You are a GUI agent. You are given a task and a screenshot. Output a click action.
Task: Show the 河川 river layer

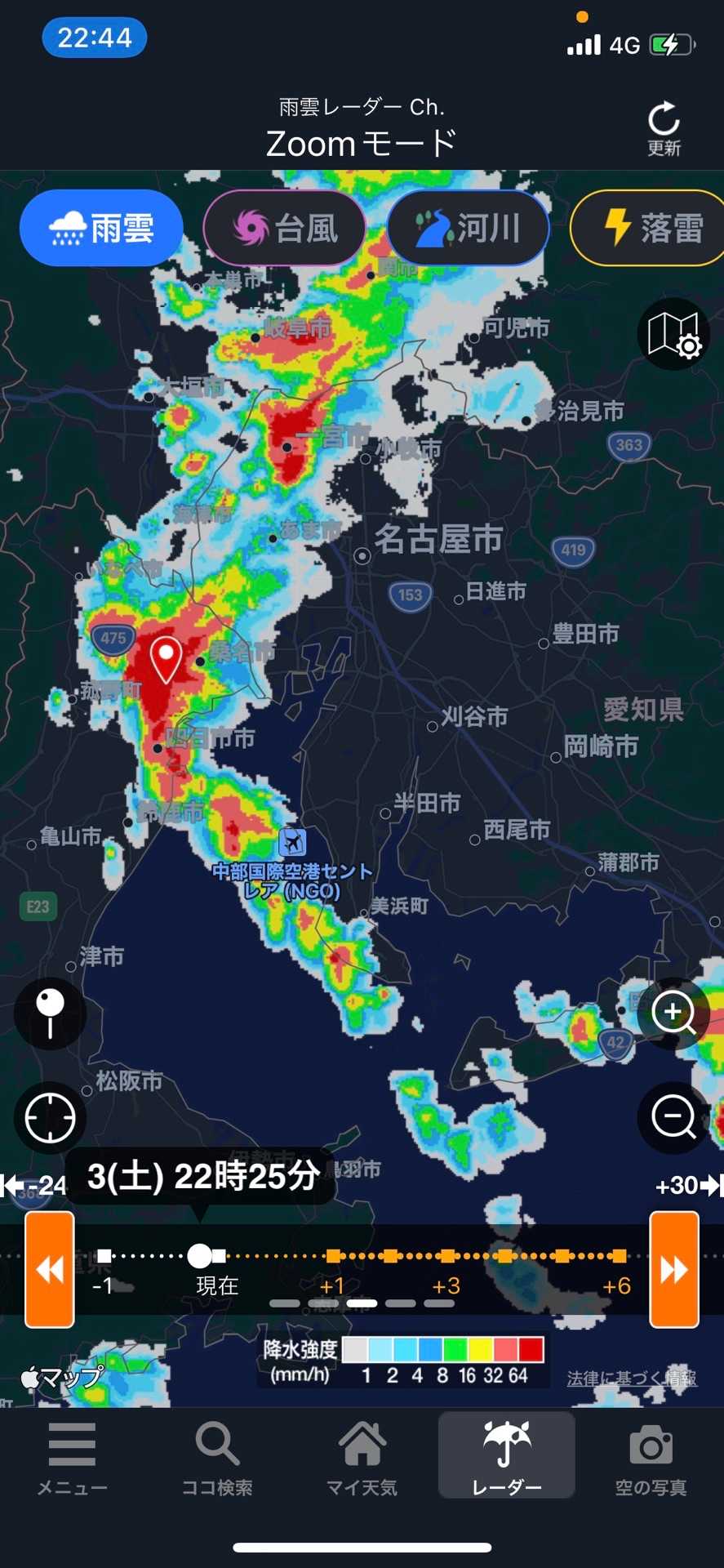point(468,228)
